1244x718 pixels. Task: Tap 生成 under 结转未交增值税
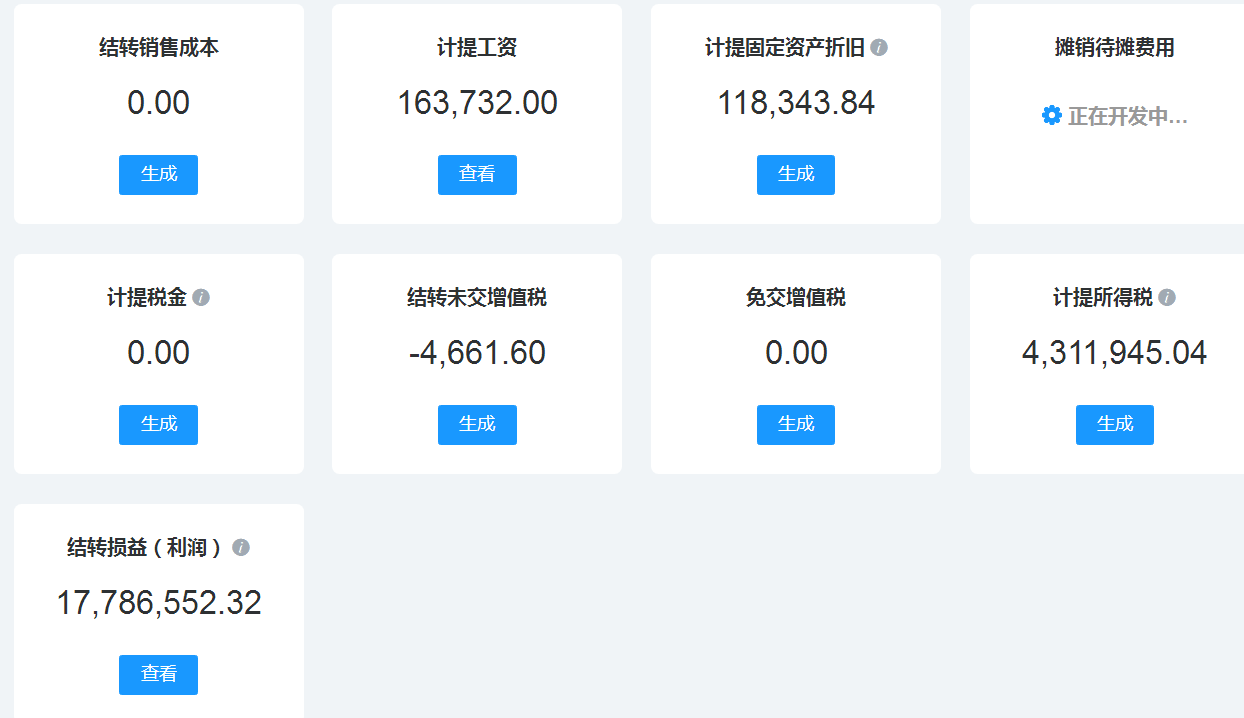click(x=477, y=425)
